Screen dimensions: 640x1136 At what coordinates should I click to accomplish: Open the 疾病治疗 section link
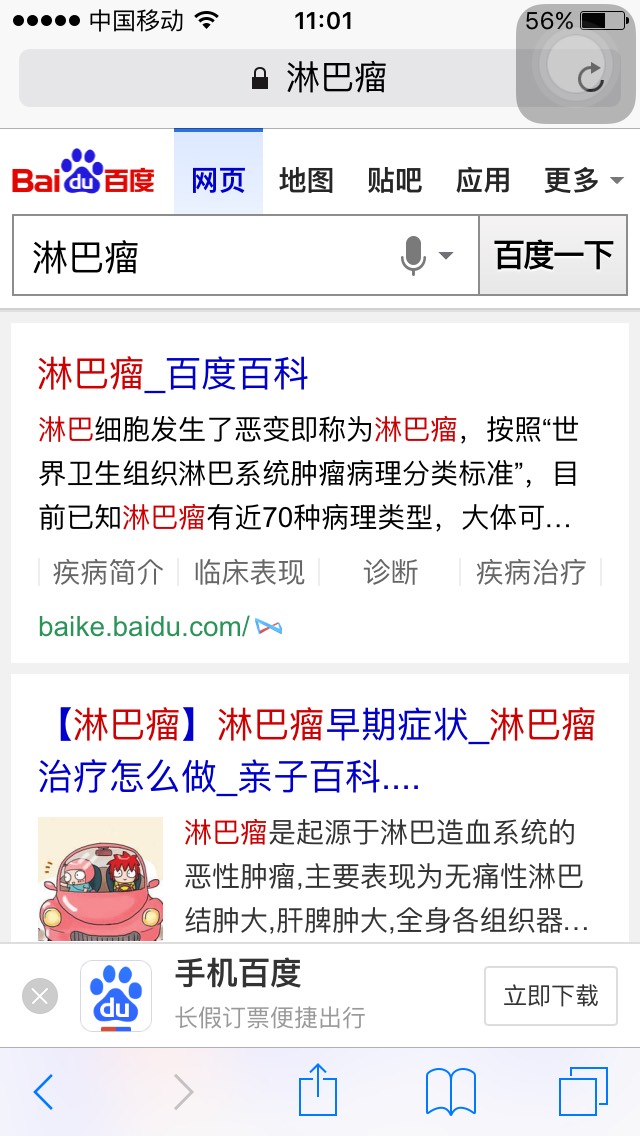pos(531,572)
